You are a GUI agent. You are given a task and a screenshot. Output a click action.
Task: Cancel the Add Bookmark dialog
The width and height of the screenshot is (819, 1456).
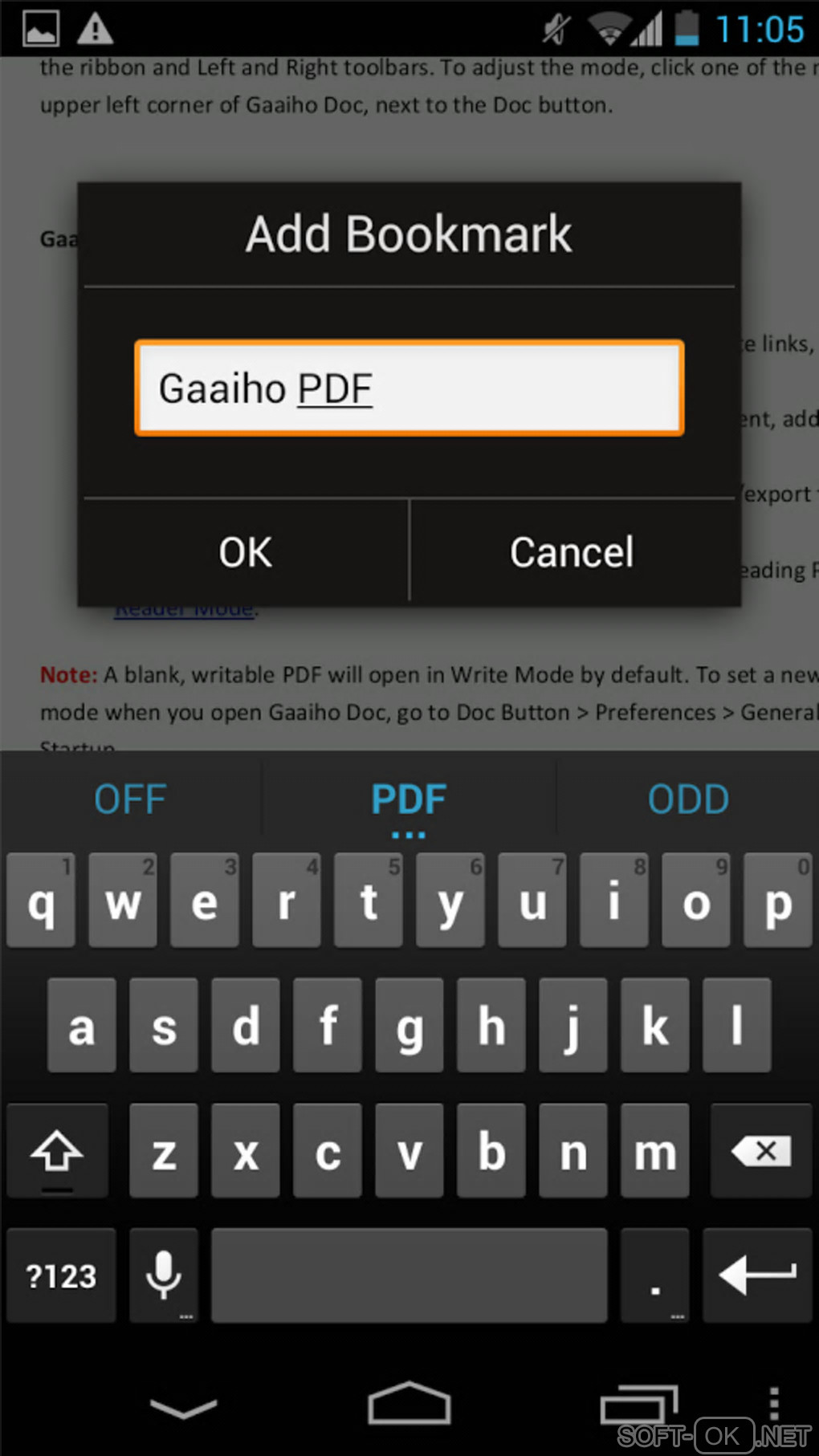click(x=572, y=552)
